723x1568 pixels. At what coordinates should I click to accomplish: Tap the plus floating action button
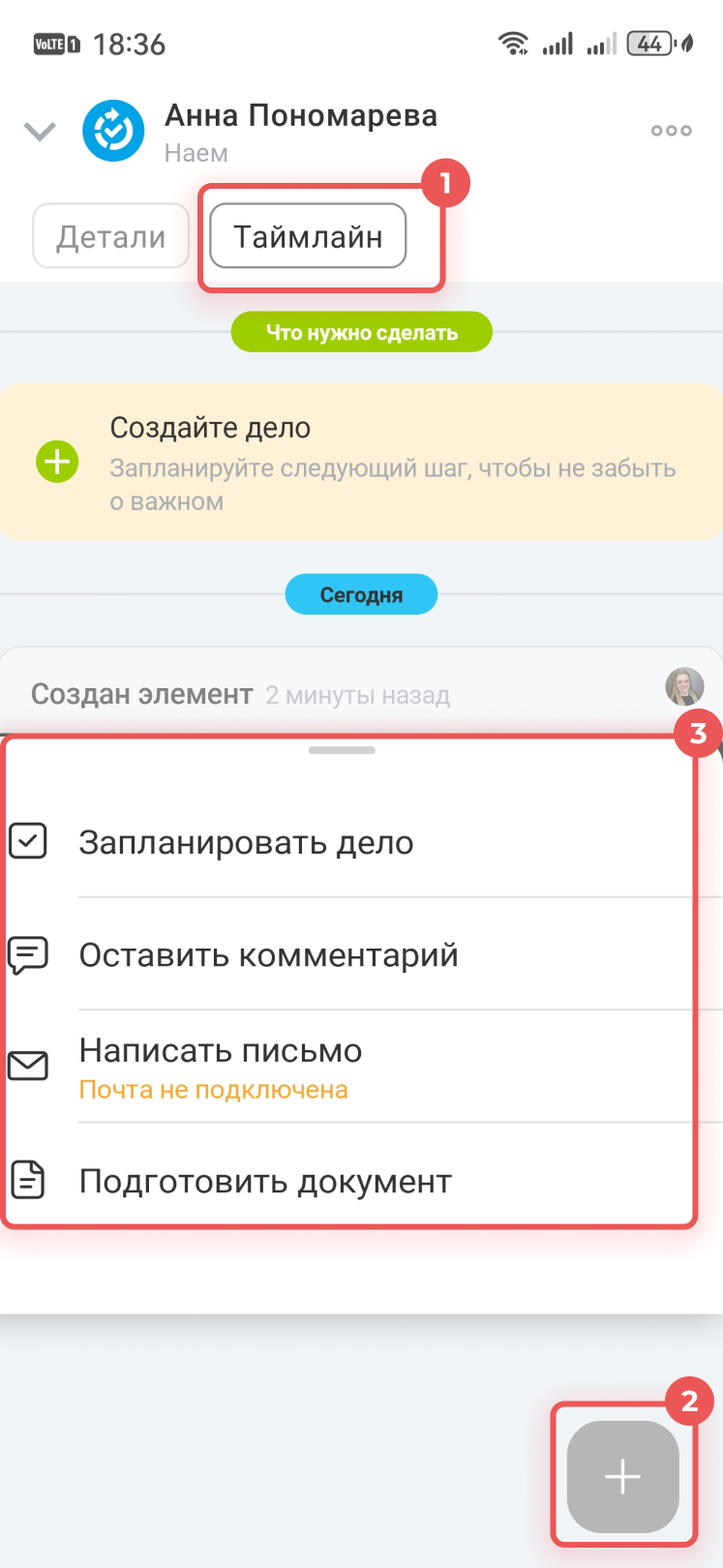622,1477
